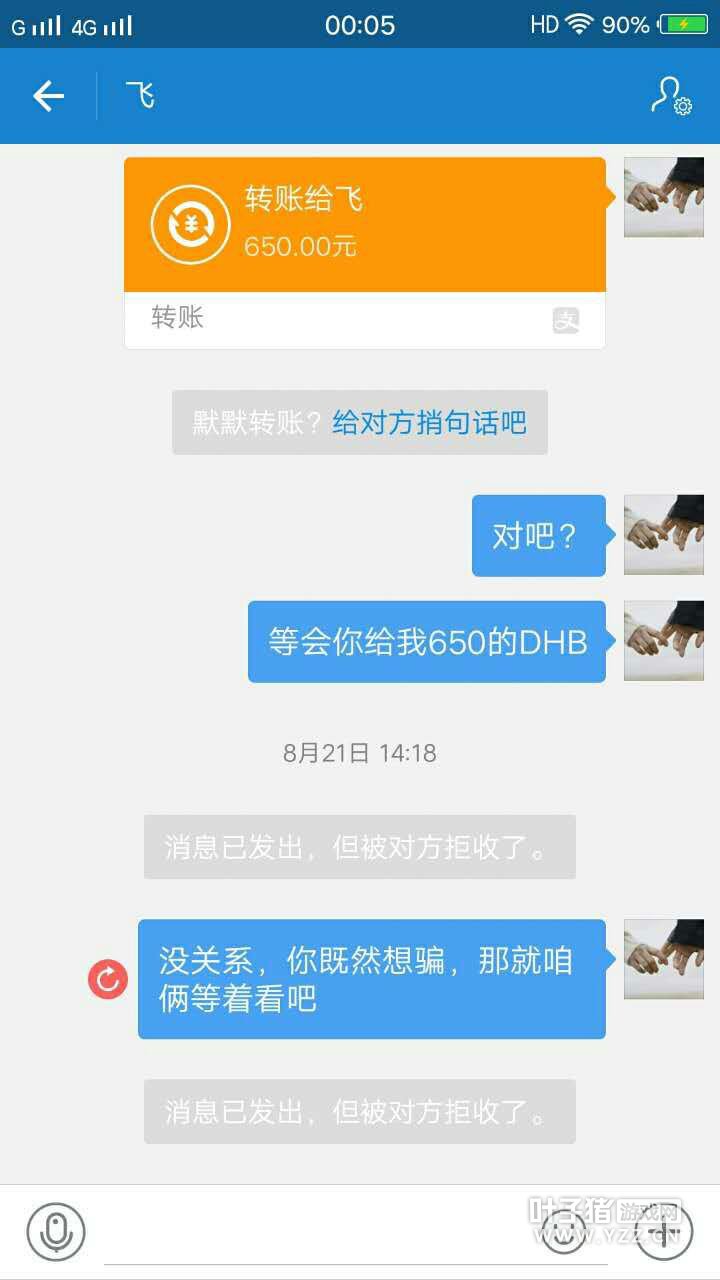Open the plus menu for more attachments
Viewport: 720px width, 1280px height.
[662, 1226]
